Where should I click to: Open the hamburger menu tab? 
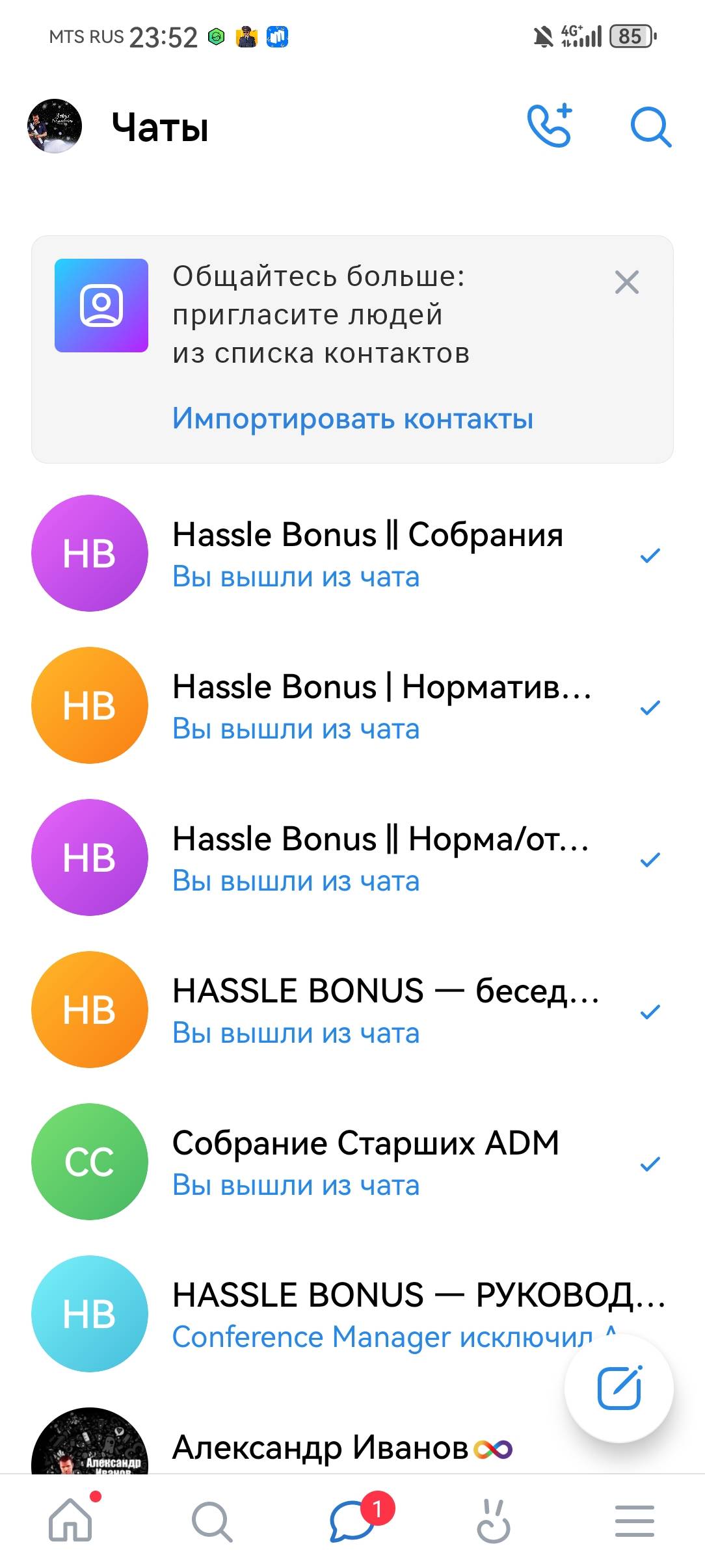[635, 1521]
